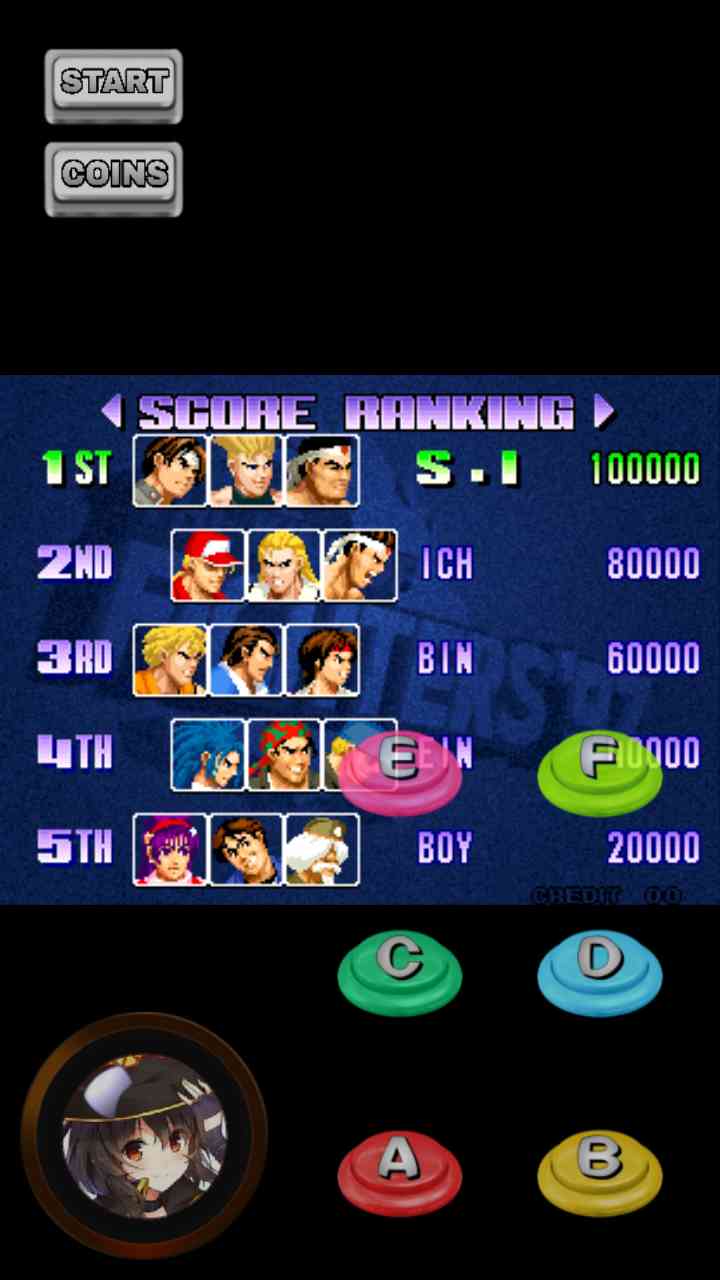Tap the green C button
The image size is (720, 1280).
click(x=399, y=971)
